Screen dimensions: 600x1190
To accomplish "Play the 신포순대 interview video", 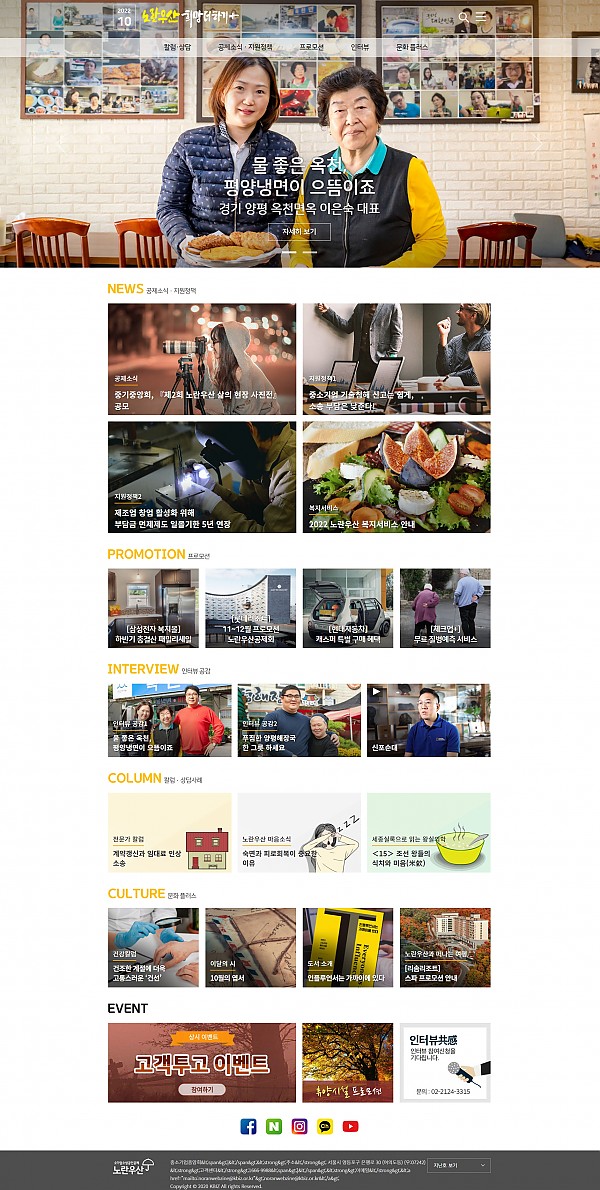I will (x=429, y=720).
